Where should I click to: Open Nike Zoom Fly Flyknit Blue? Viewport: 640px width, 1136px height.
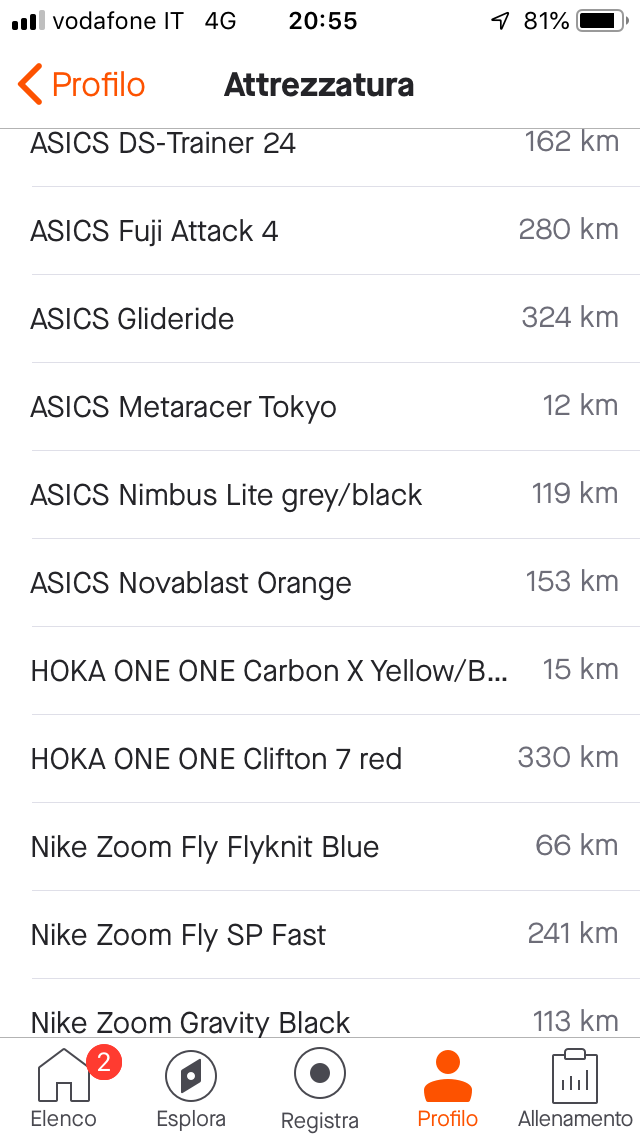coord(320,847)
